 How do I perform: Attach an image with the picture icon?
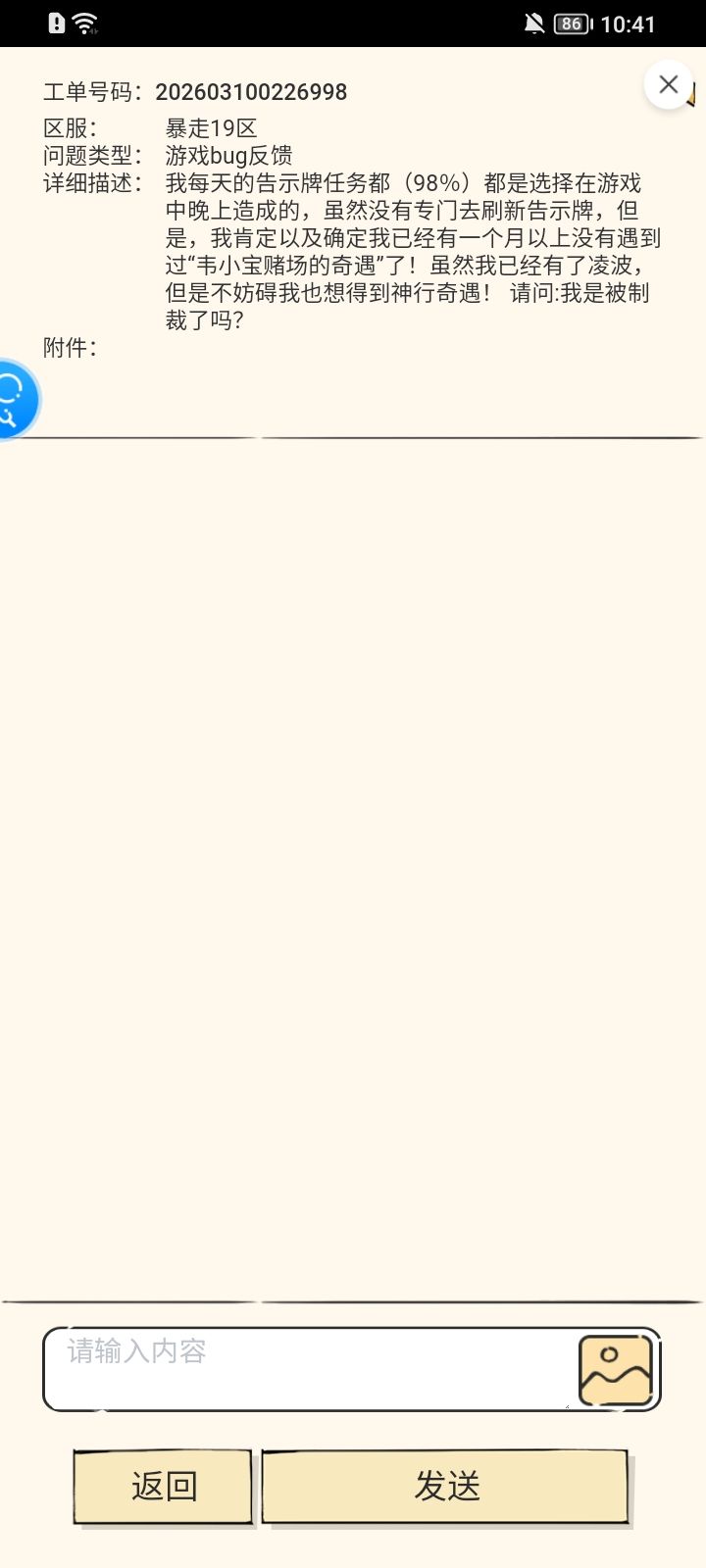click(x=616, y=1370)
